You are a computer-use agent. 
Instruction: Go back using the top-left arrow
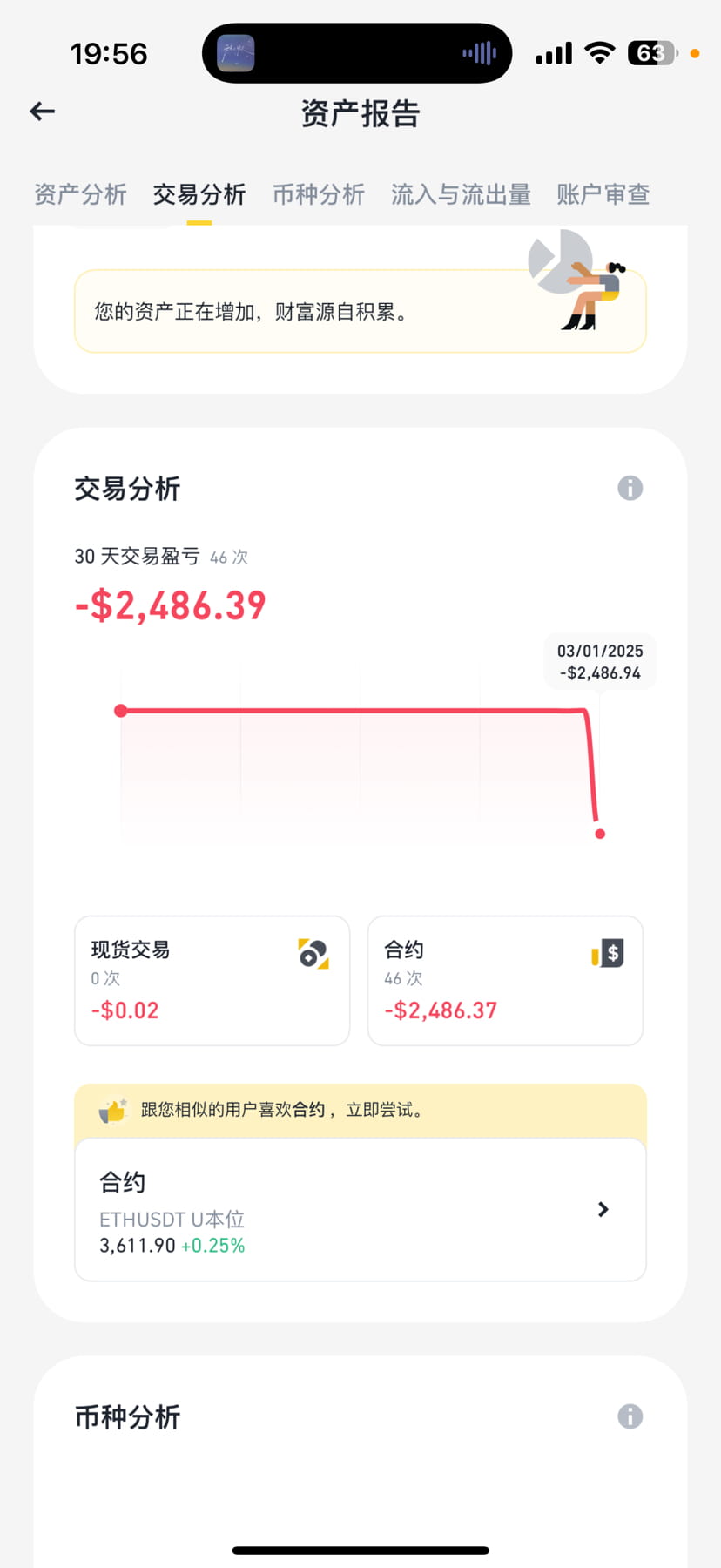click(x=42, y=112)
